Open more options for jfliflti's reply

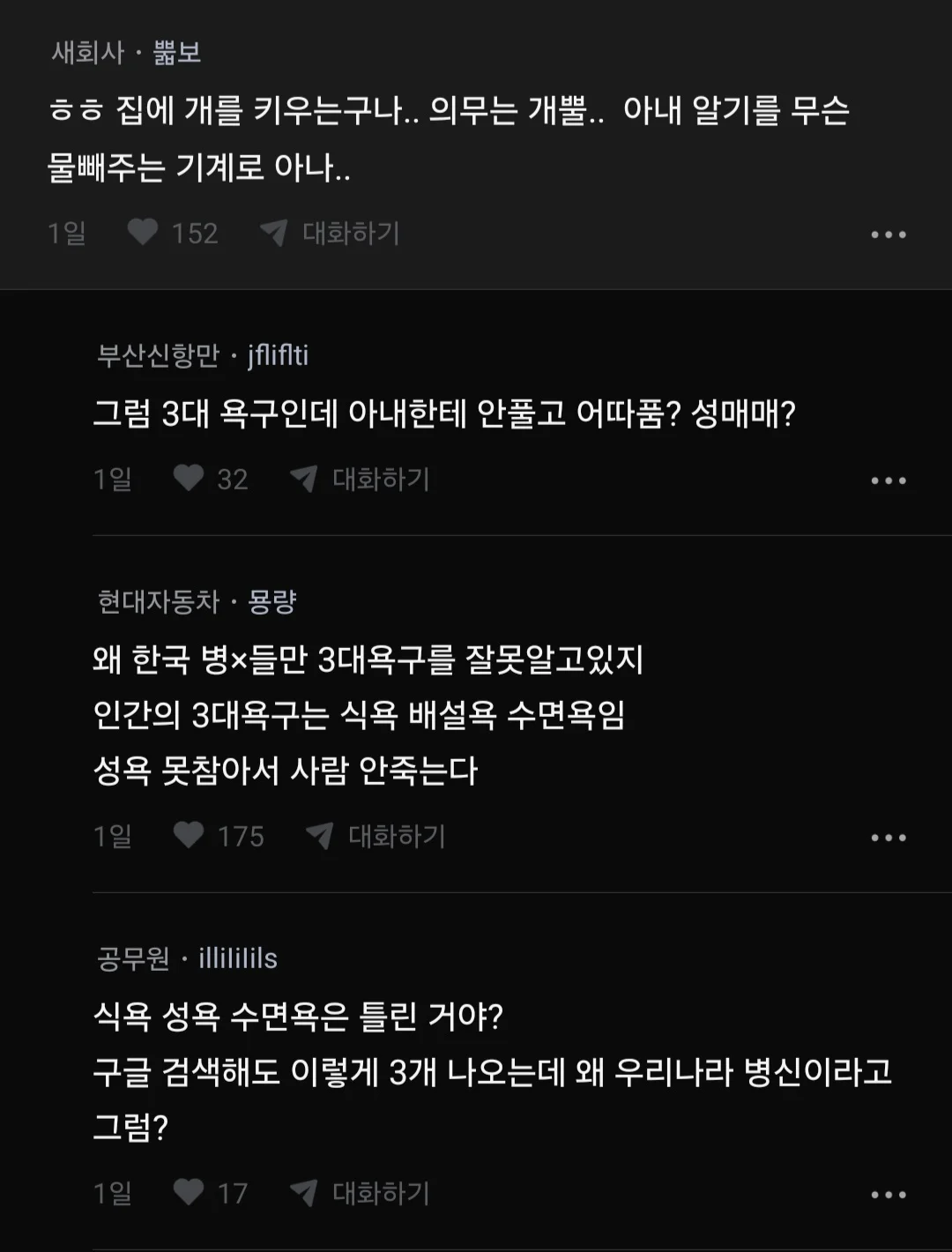coord(888,481)
